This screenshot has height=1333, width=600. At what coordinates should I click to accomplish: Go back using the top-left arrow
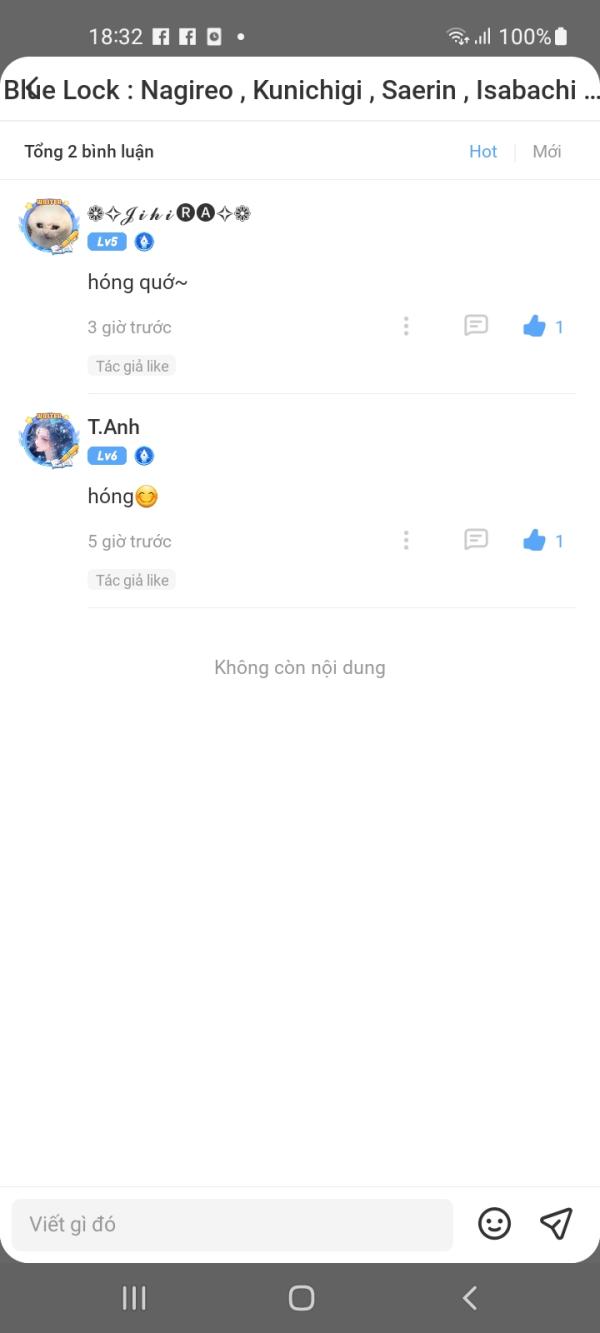coord(31,87)
